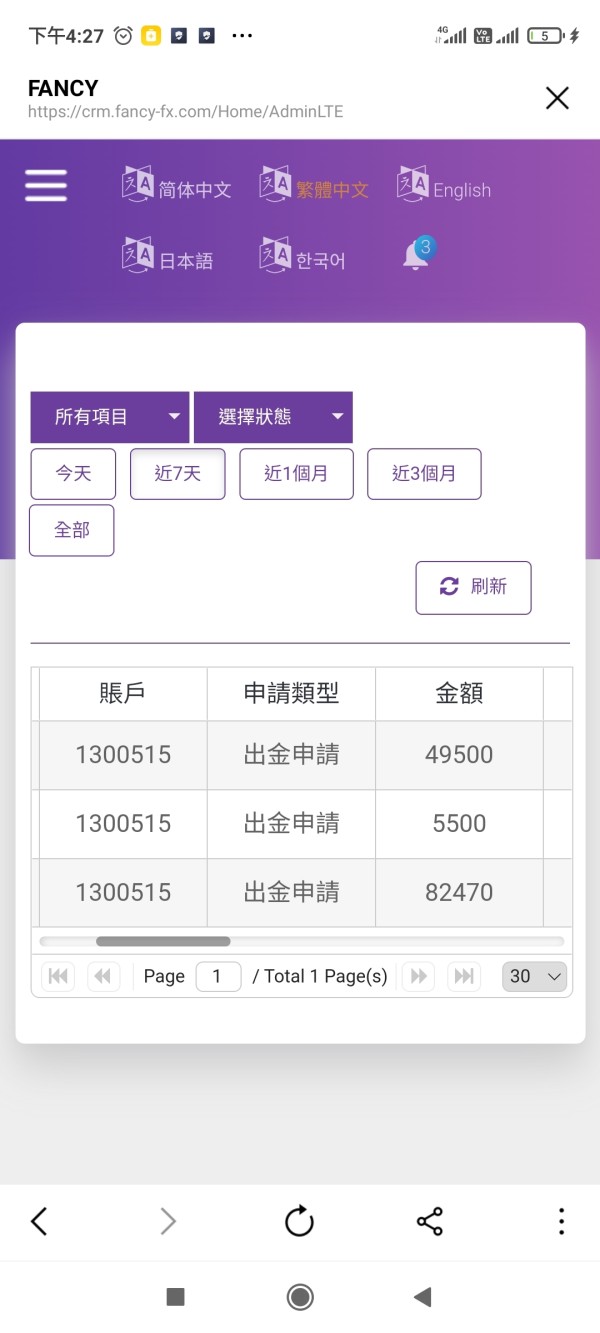This screenshot has height=1333, width=600.
Task: Open the notifications bell
Action: coord(418,254)
